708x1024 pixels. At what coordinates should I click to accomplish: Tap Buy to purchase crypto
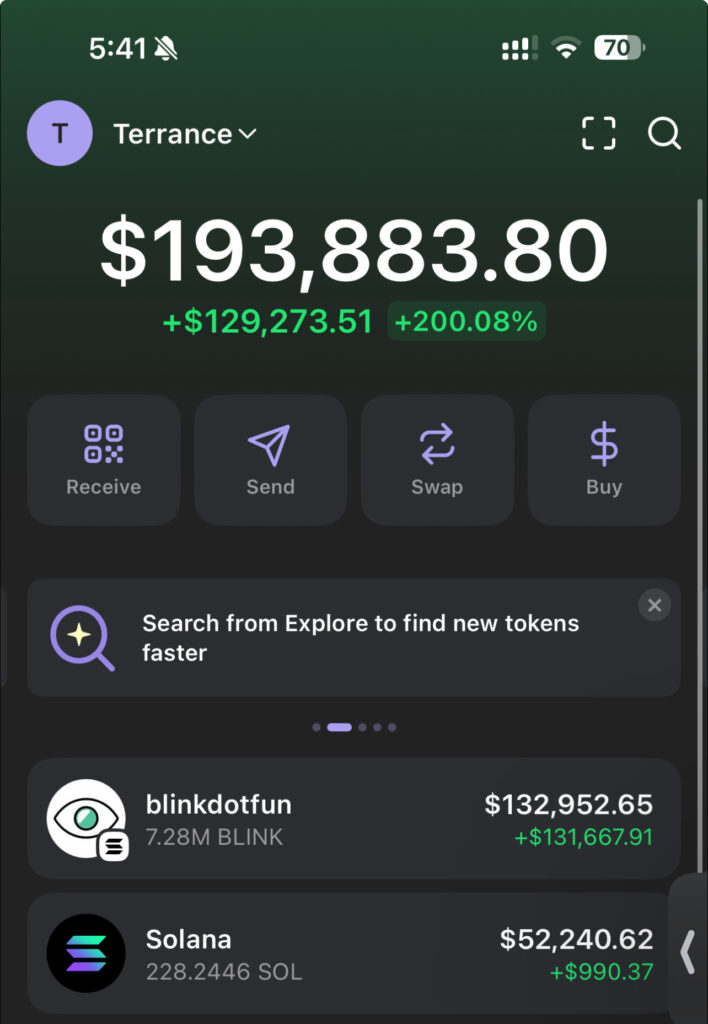click(604, 460)
